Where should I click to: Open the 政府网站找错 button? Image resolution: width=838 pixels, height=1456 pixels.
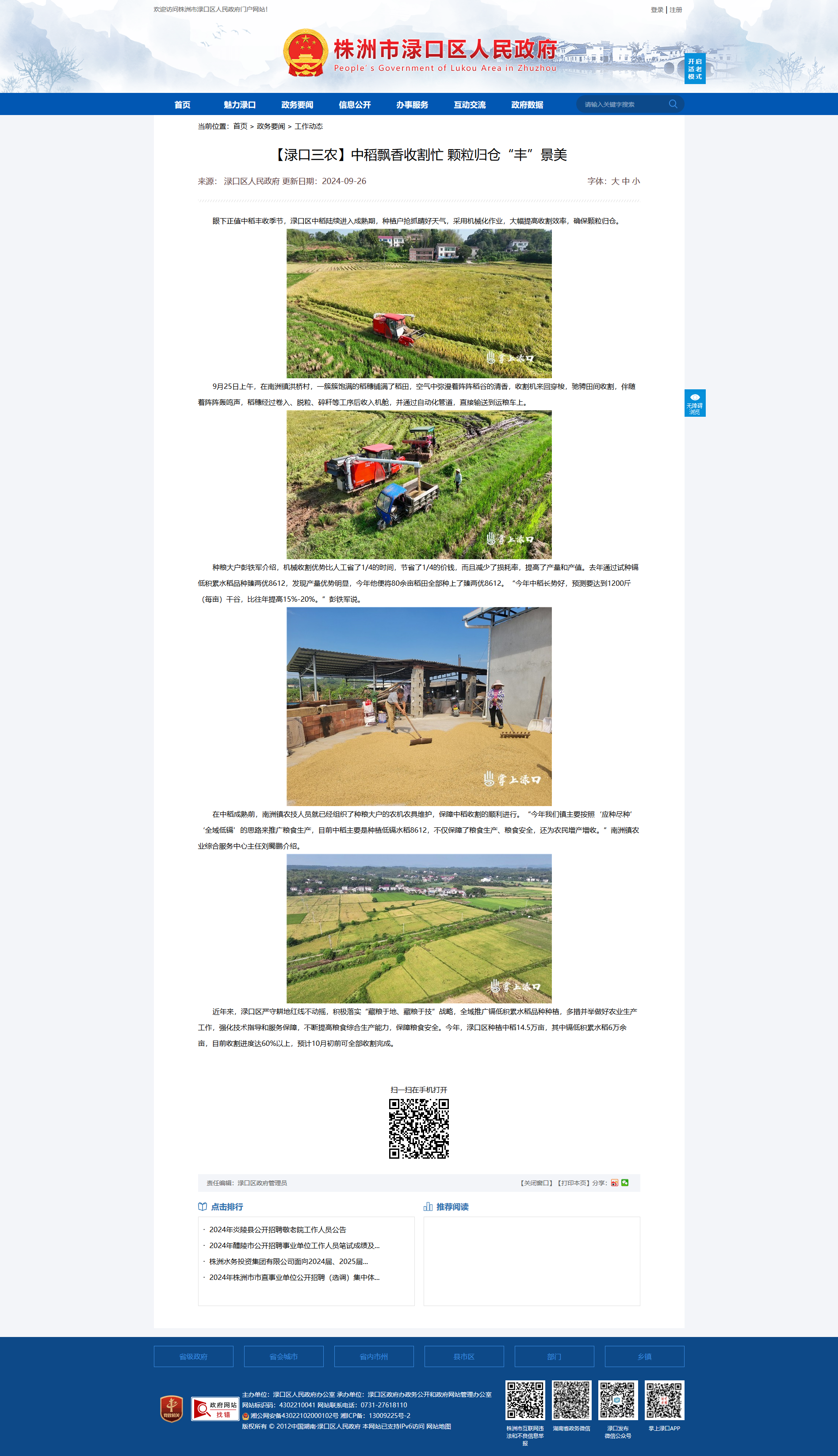click(x=215, y=1410)
